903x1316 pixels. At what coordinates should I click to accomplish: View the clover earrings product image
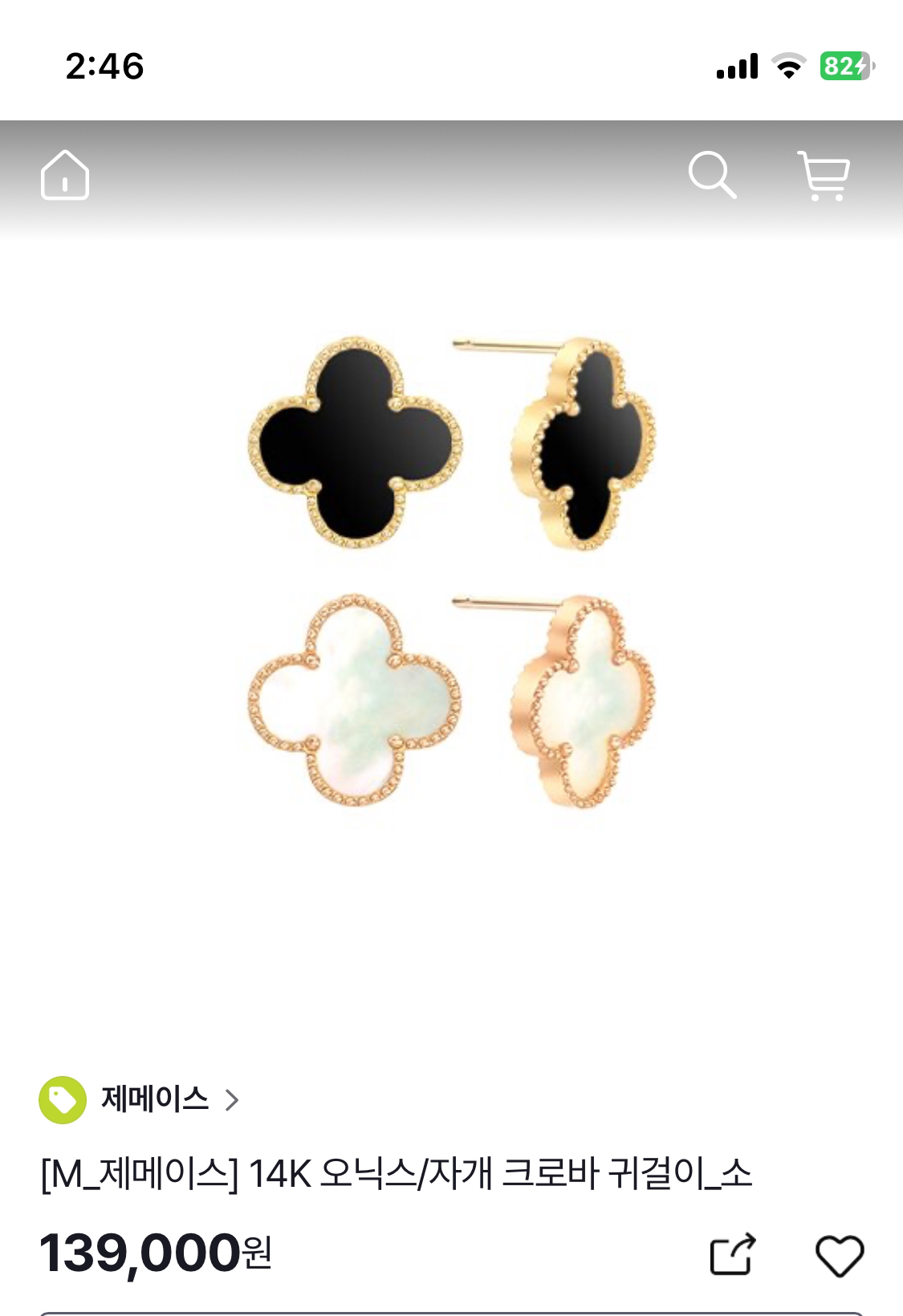pyautogui.click(x=451, y=571)
